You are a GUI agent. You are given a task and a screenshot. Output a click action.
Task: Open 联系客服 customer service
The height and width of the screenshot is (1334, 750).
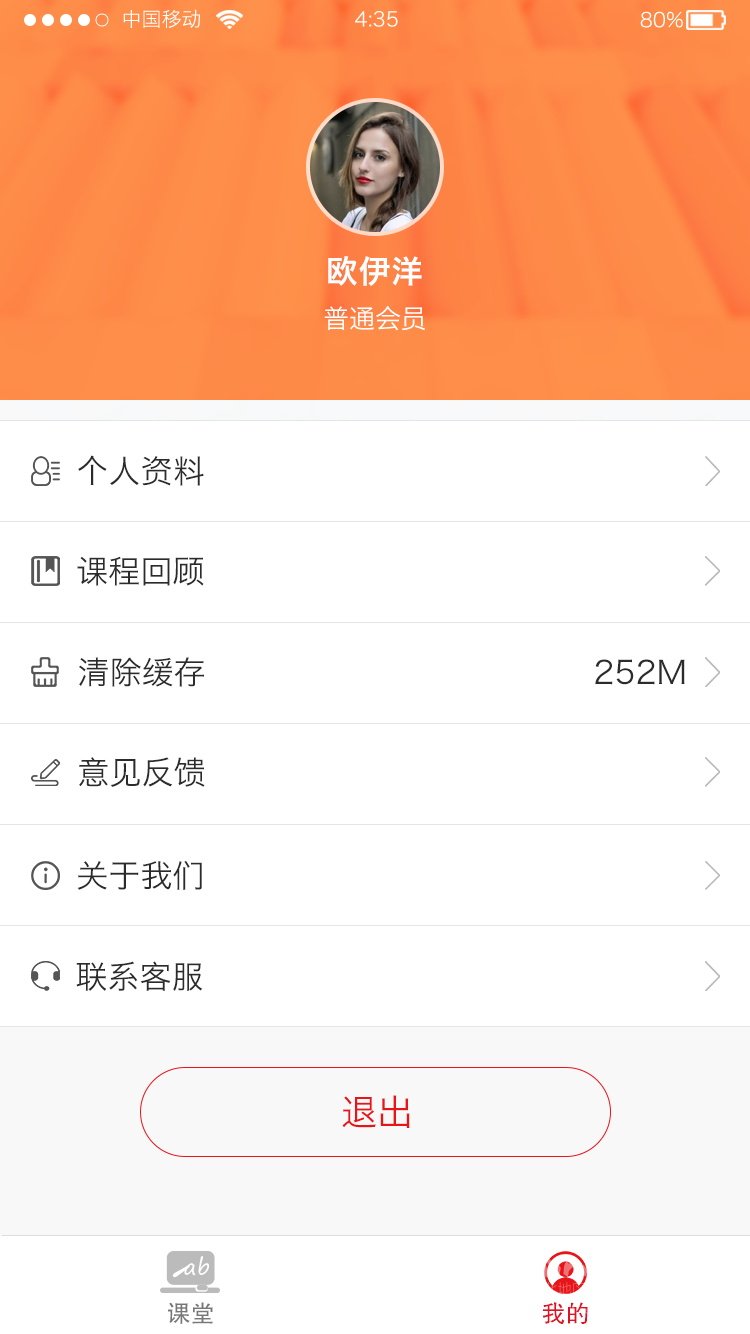[x=375, y=976]
